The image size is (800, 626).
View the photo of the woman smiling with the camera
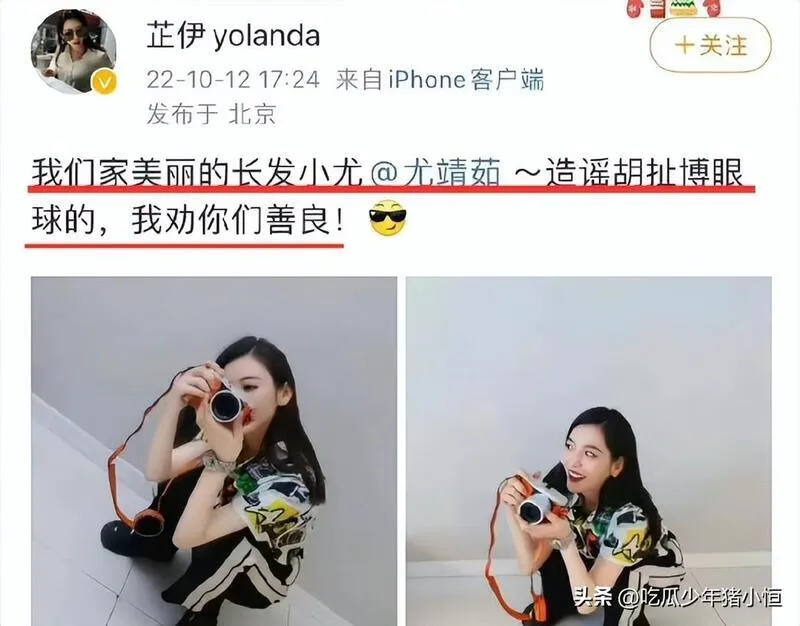[588, 450]
